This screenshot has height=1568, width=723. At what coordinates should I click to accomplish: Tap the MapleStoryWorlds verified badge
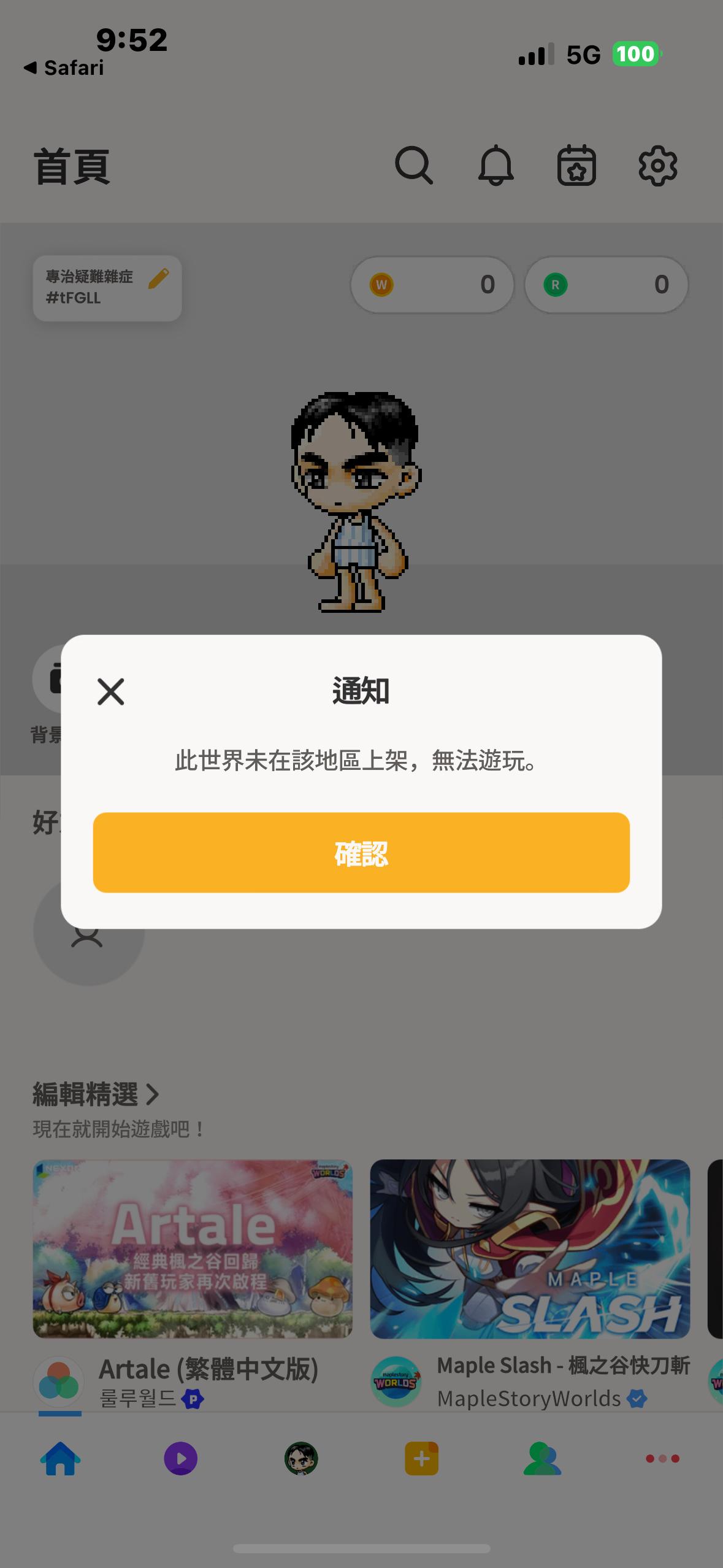(x=638, y=1399)
